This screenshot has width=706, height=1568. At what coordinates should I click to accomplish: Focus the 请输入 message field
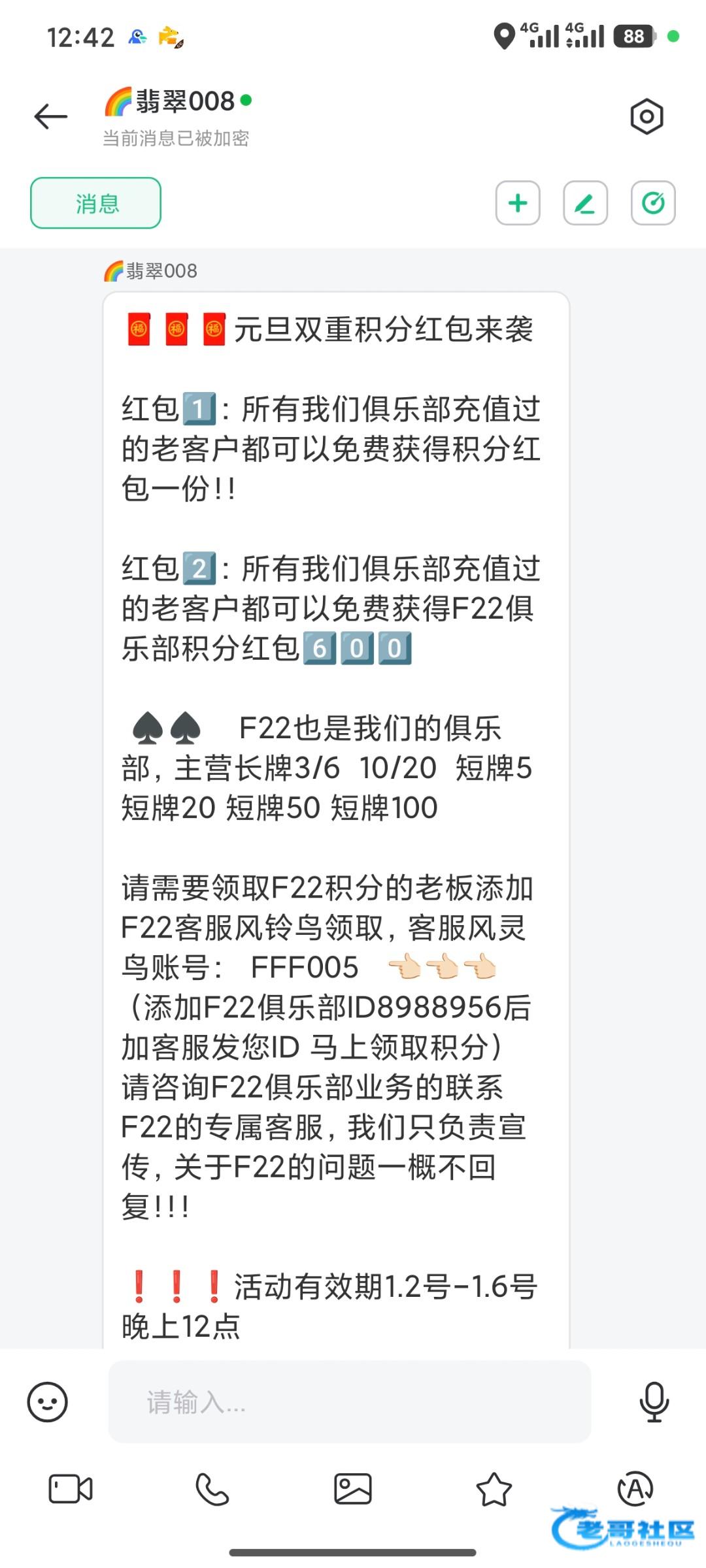pos(349,1401)
